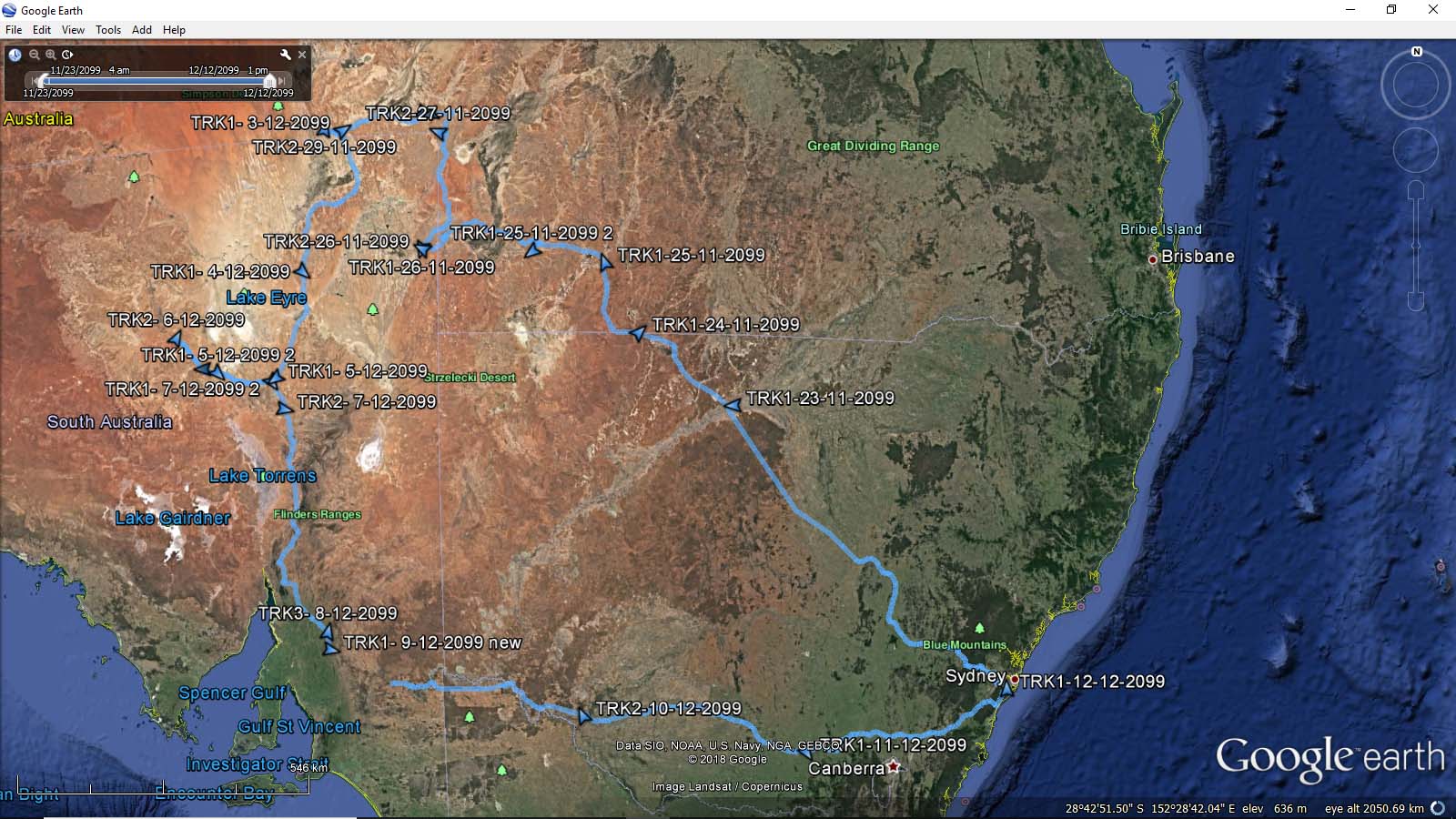Reset view to north with N compass
1456x819 pixels.
coord(1416,52)
